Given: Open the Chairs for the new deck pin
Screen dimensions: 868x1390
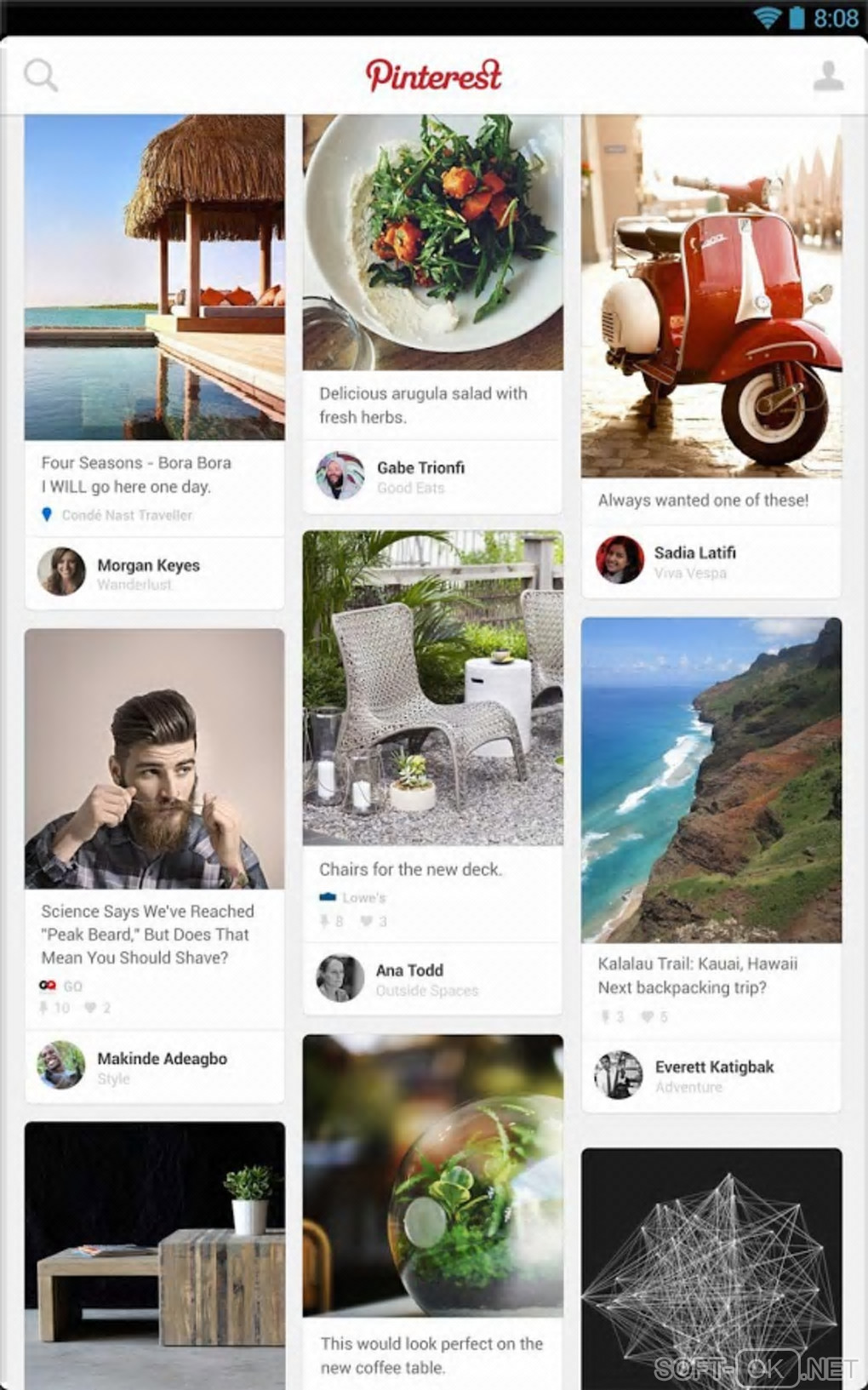Looking at the screenshot, I should [432, 688].
